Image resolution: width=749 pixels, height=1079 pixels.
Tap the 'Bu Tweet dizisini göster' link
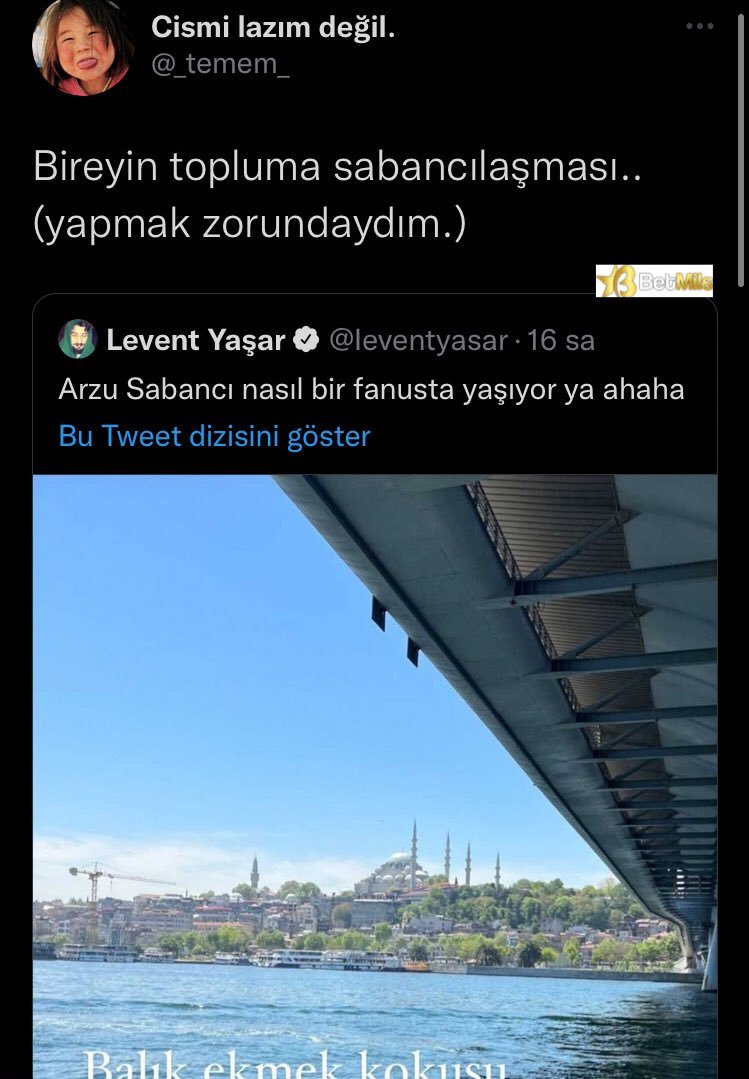tap(214, 436)
